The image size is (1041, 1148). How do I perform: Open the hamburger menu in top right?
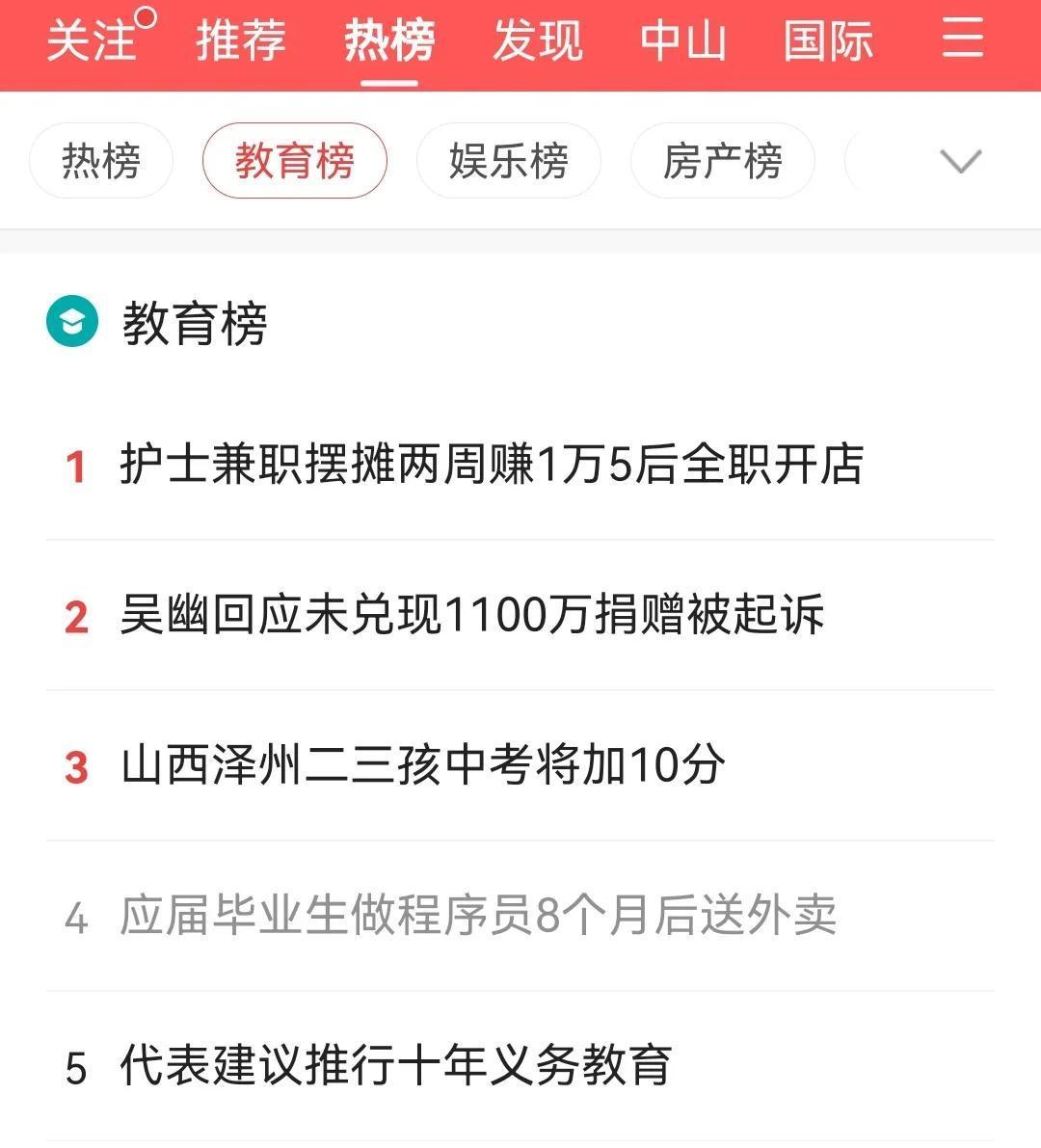coord(961,42)
